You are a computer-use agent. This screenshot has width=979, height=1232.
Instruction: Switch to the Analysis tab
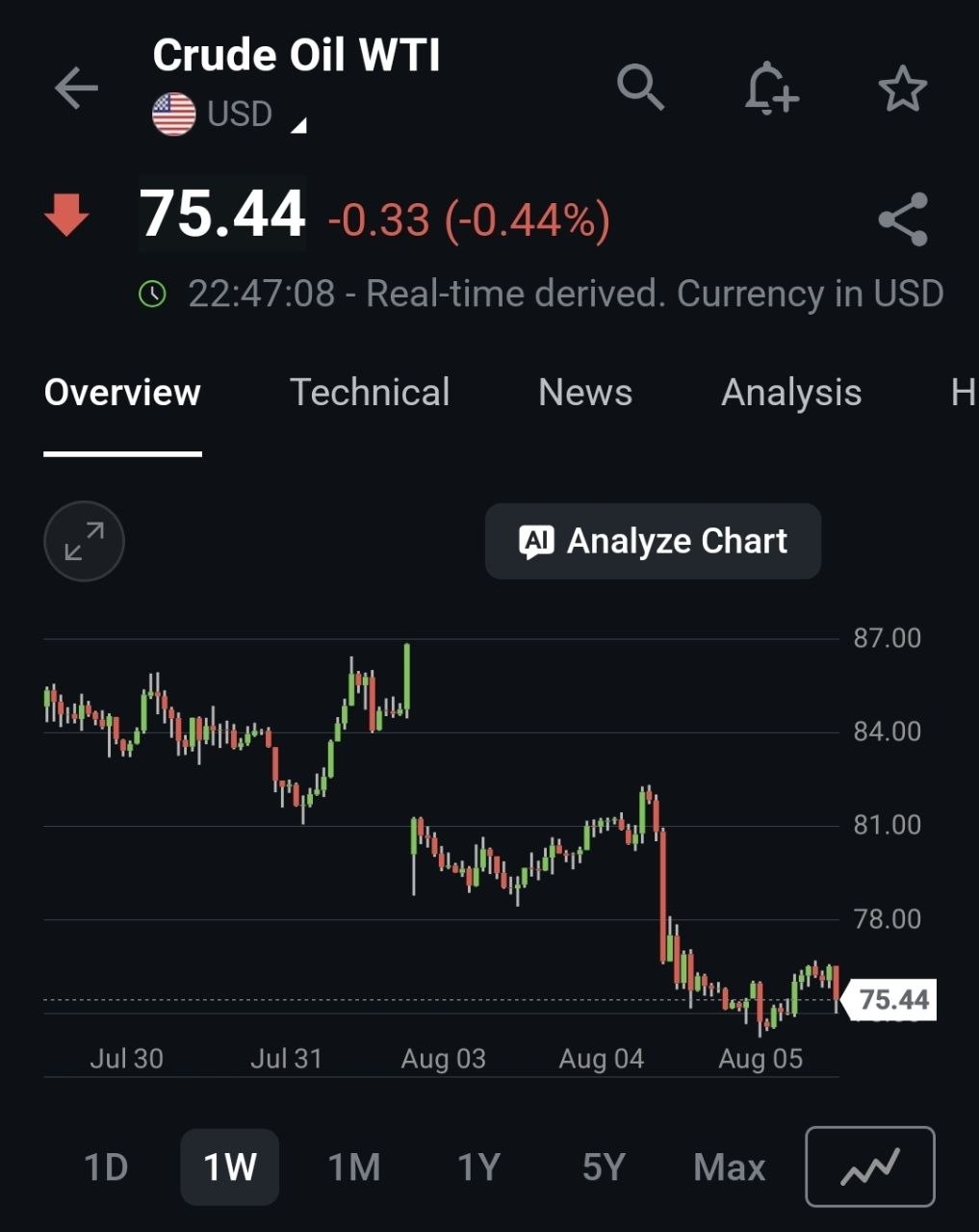pos(791,393)
